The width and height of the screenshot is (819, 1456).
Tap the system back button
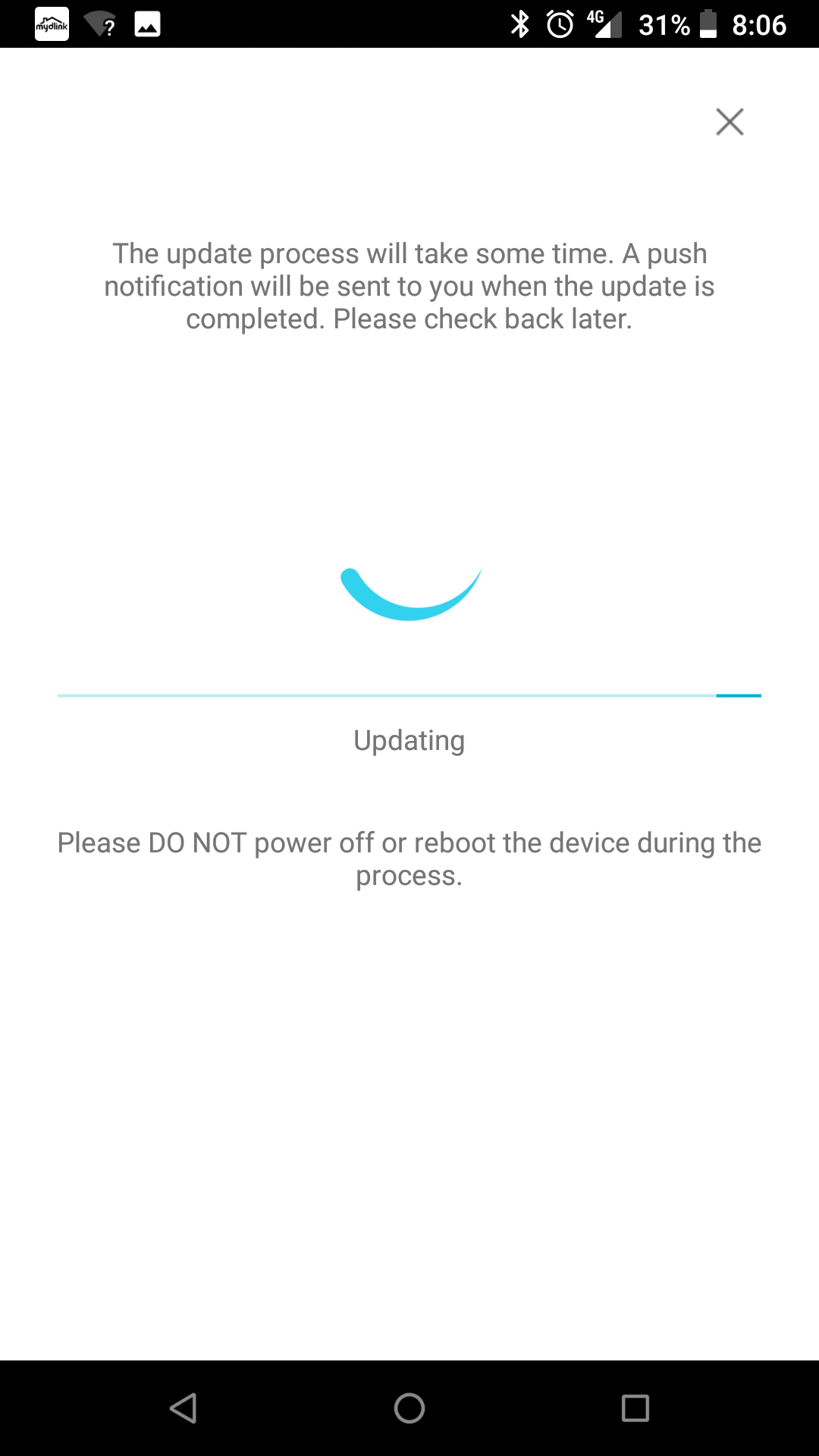point(183,1408)
